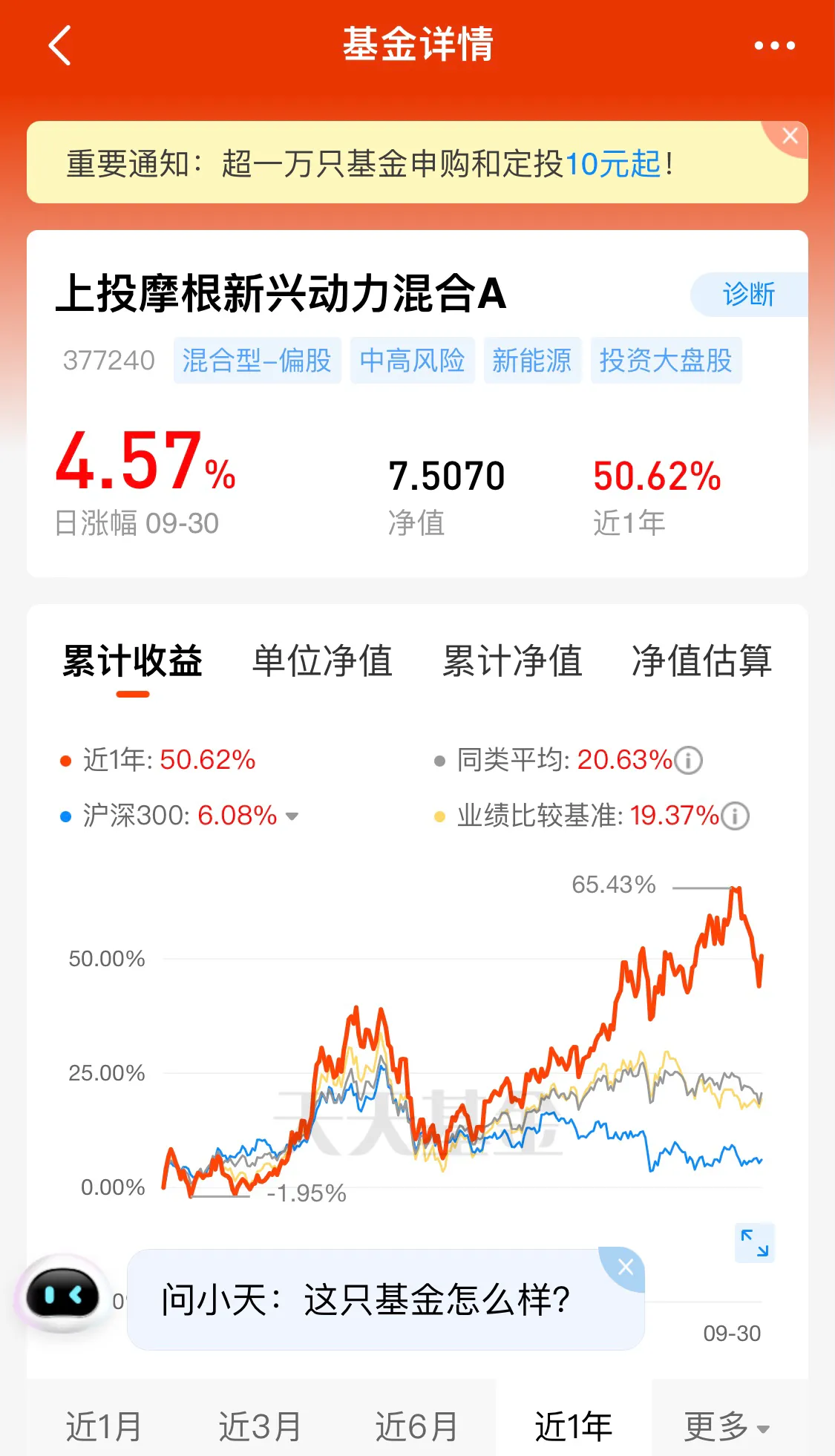Go back from fund details
The width and height of the screenshot is (835, 1456).
pyautogui.click(x=60, y=46)
